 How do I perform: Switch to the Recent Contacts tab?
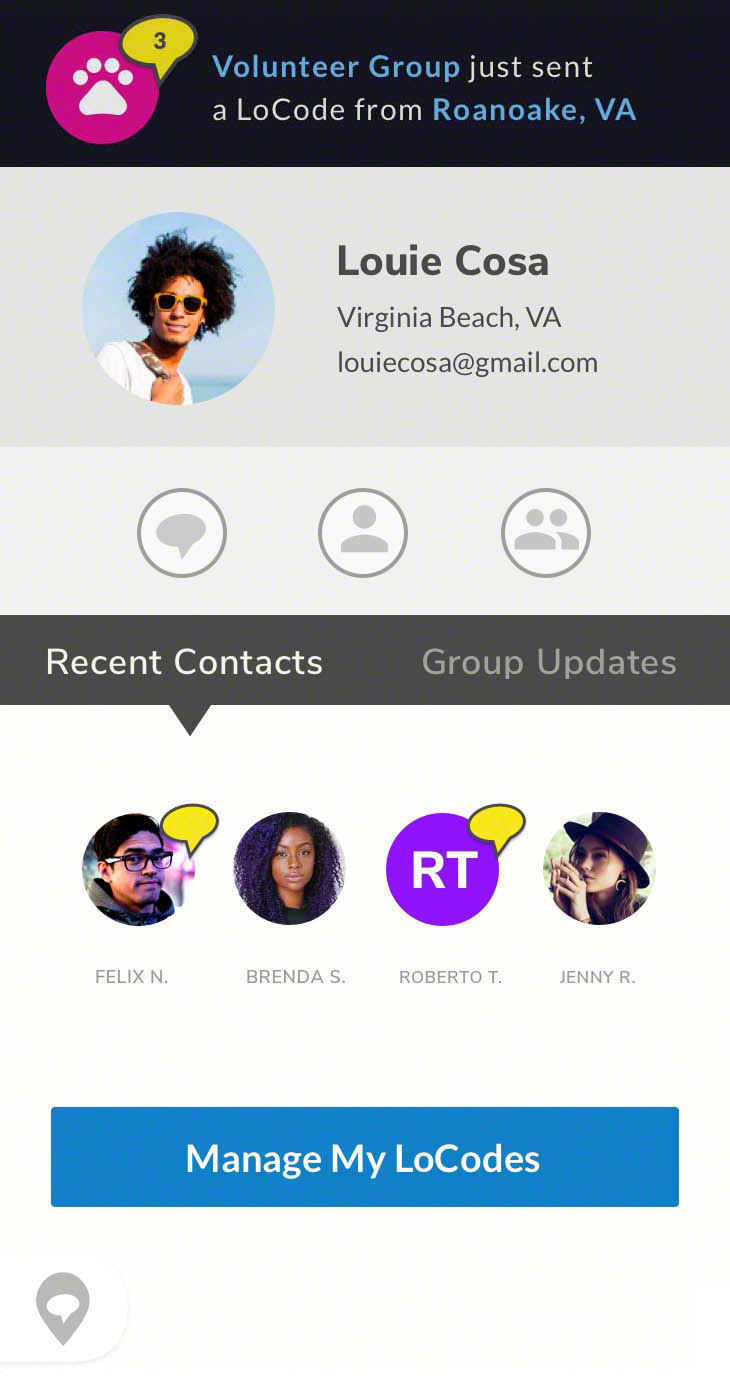pyautogui.click(x=184, y=662)
